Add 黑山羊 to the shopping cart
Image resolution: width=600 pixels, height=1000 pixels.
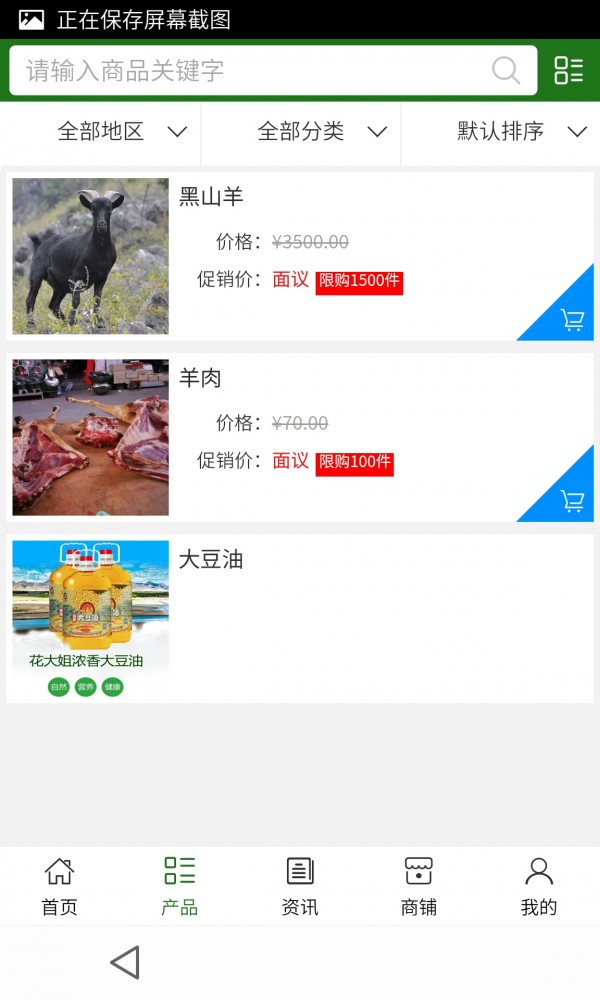(x=572, y=320)
